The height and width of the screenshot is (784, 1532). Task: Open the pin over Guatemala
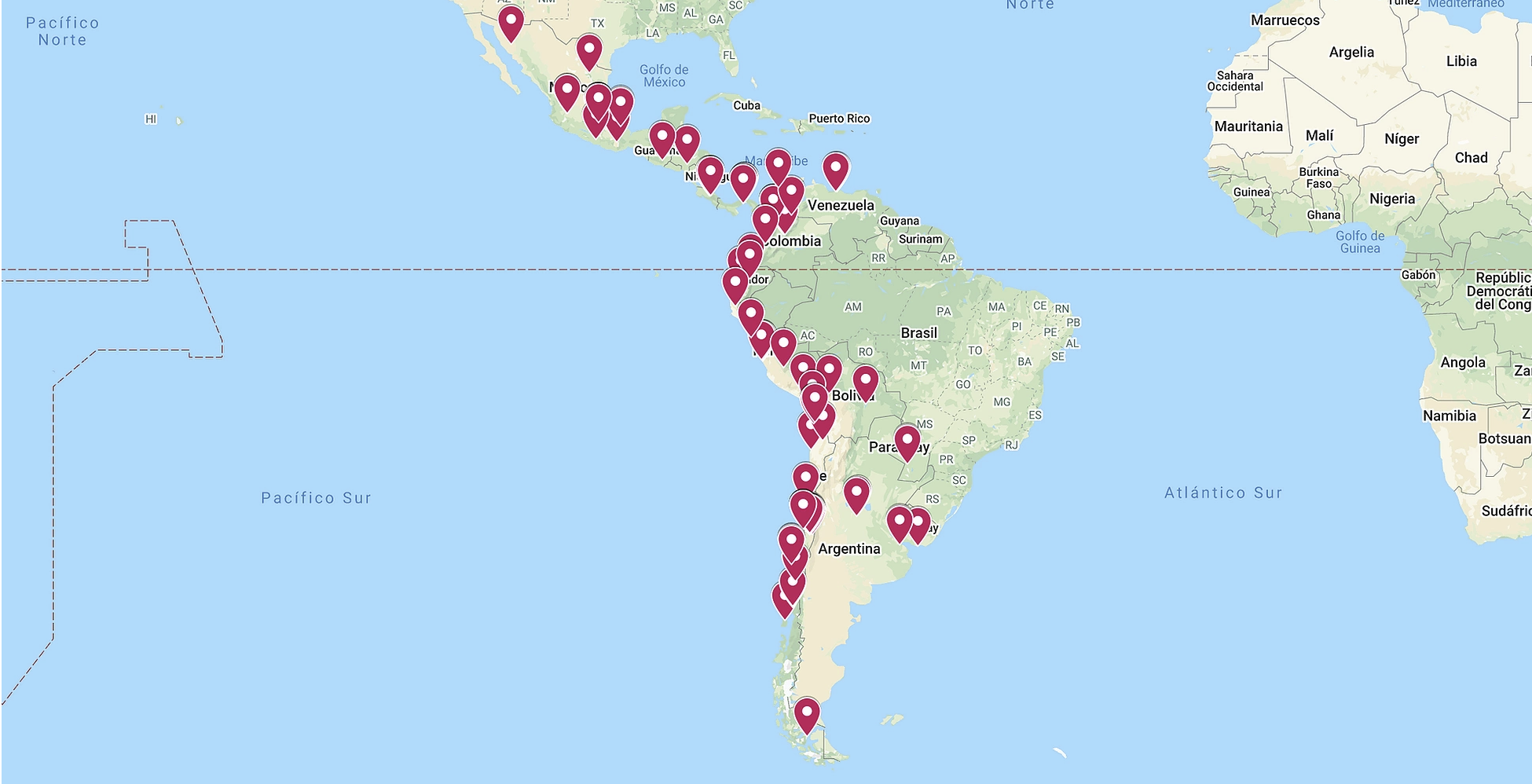662,138
